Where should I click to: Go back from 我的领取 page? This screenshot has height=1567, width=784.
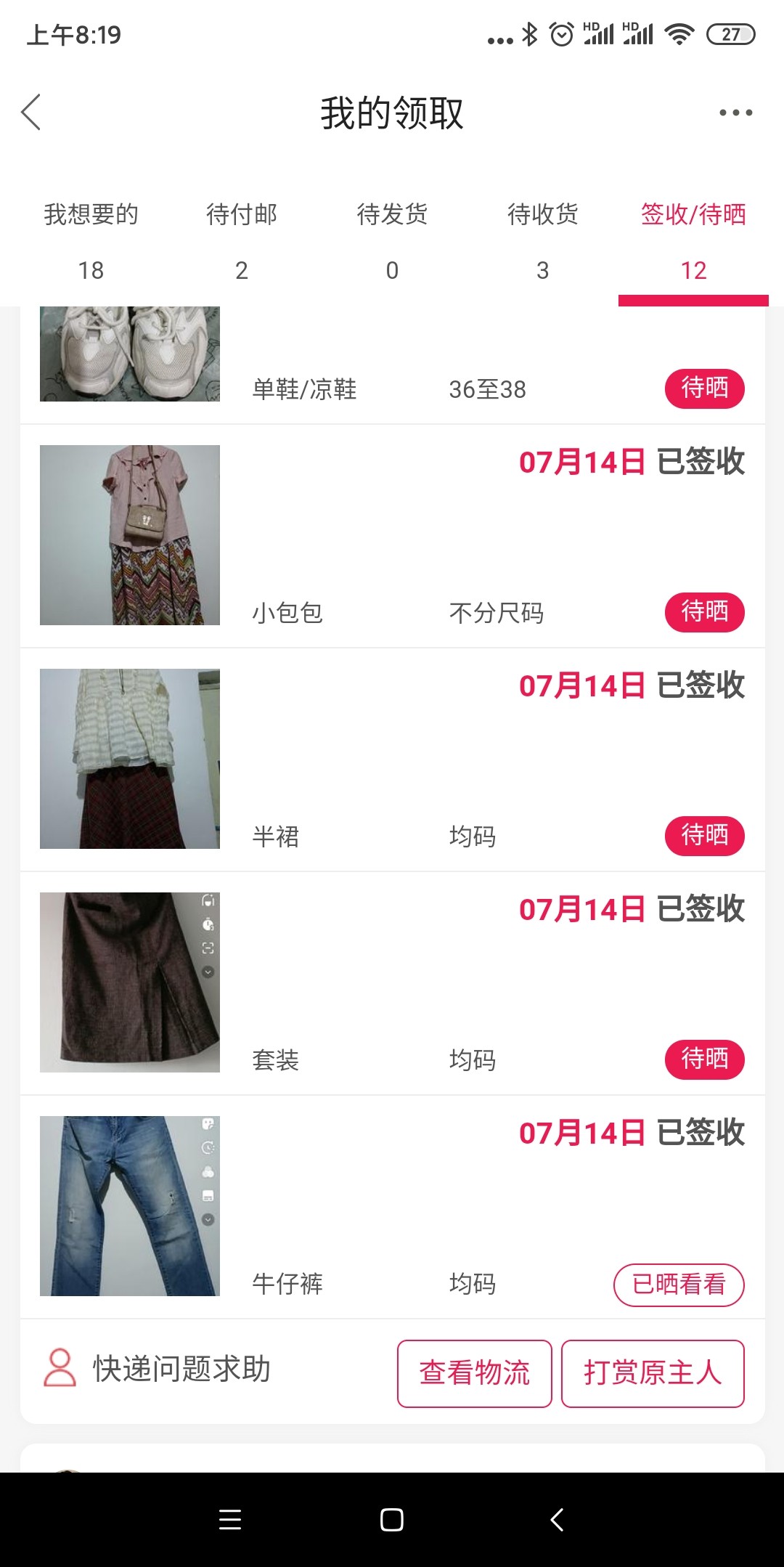(x=30, y=113)
